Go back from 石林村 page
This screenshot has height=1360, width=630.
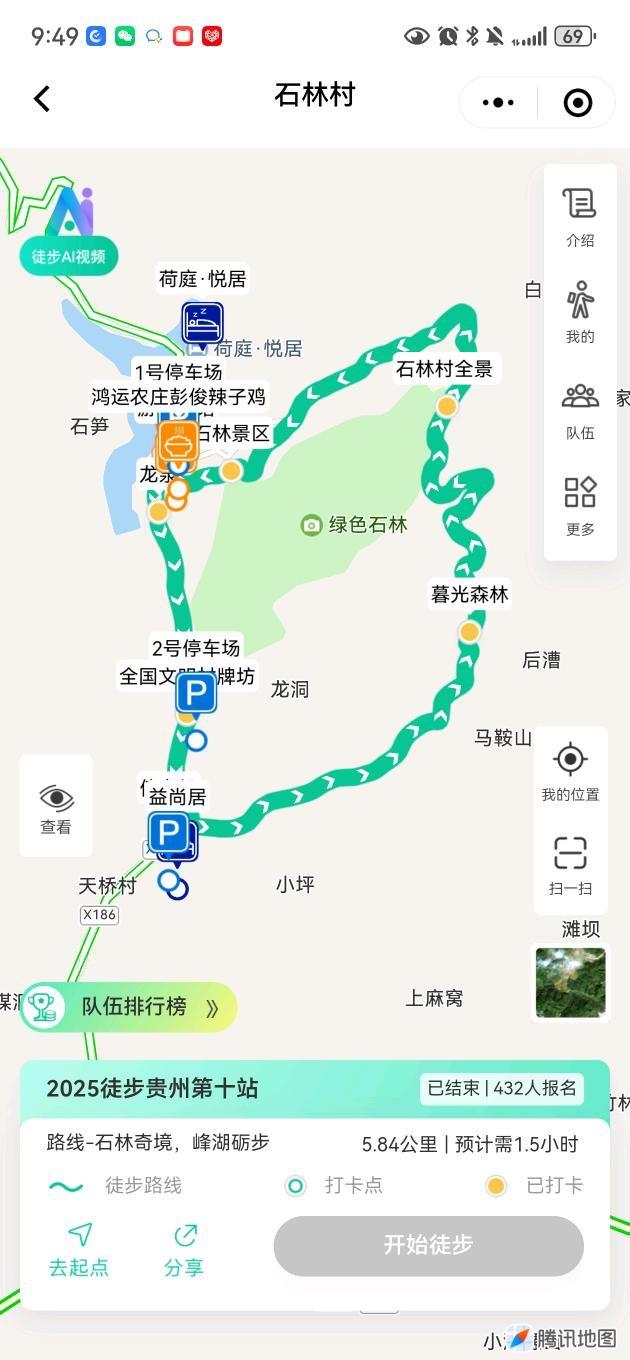42,99
